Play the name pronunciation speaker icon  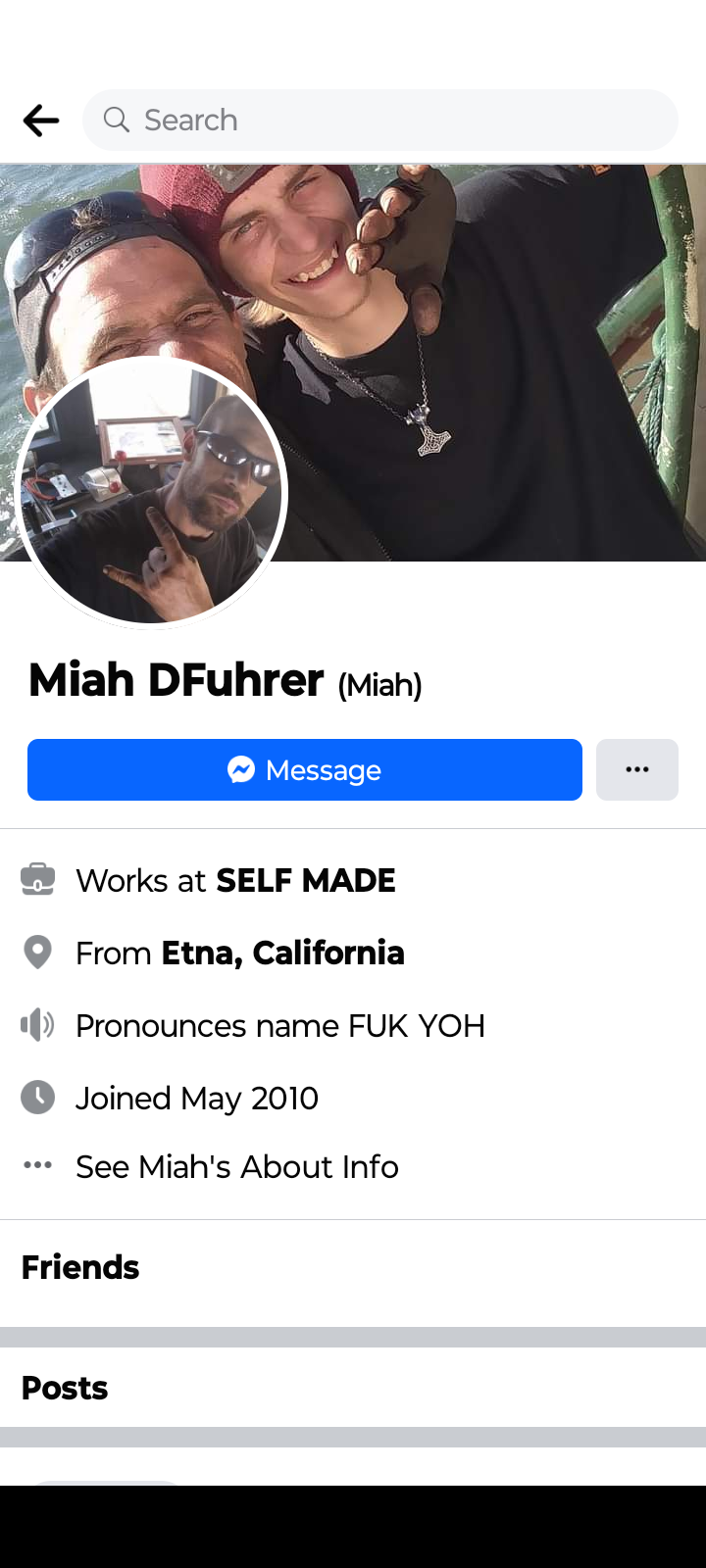point(37,1025)
